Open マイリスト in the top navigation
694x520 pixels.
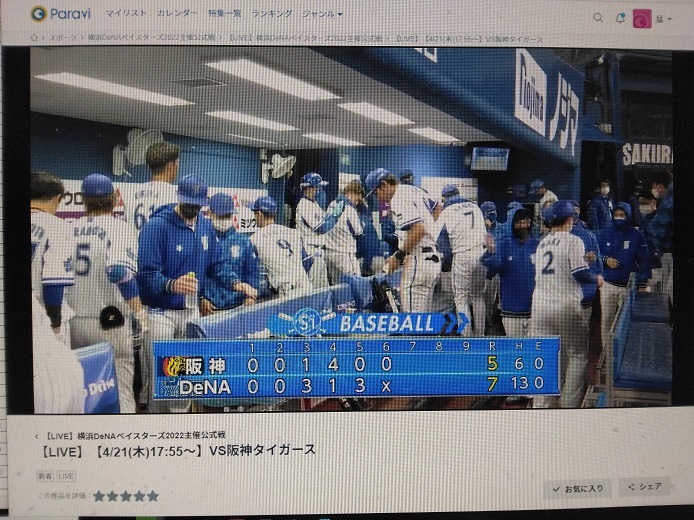pyautogui.click(x=127, y=15)
